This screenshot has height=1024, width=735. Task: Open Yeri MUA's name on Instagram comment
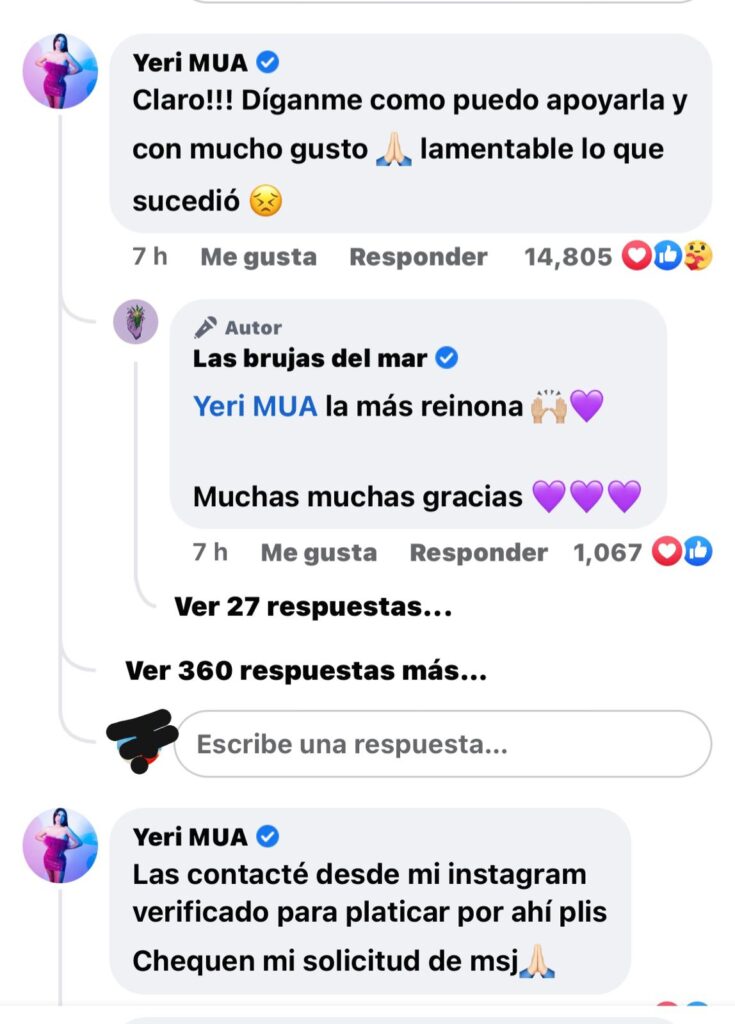190,836
